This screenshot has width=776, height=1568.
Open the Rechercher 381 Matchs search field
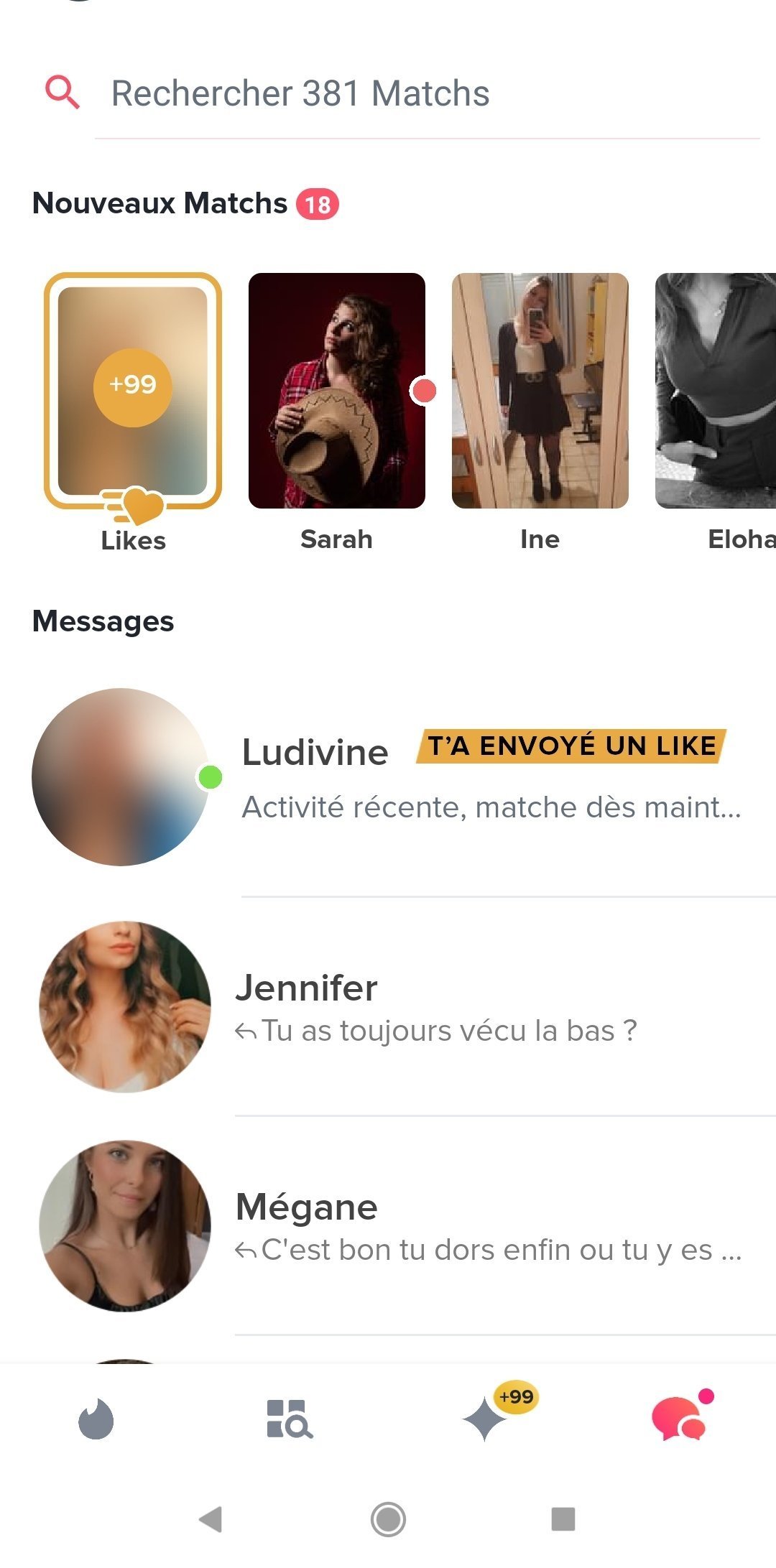[x=427, y=94]
